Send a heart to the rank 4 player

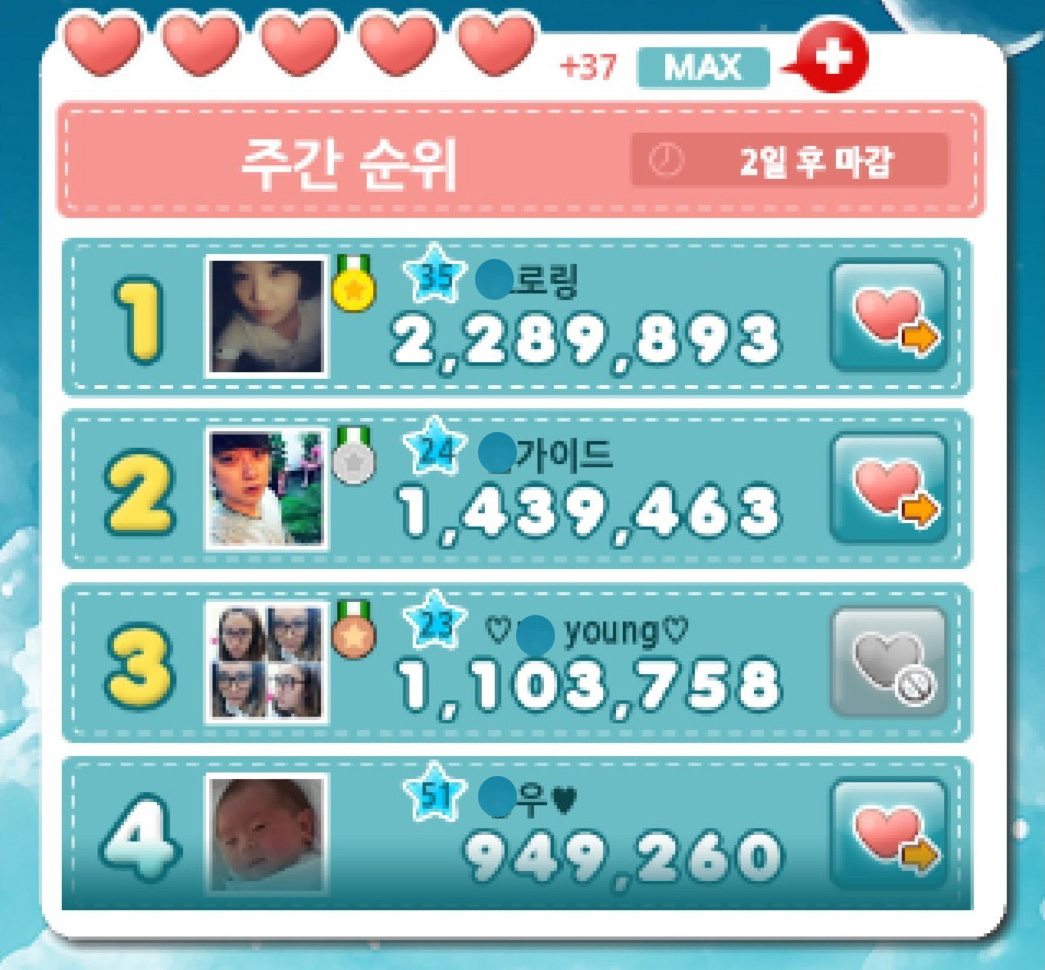coord(888,836)
